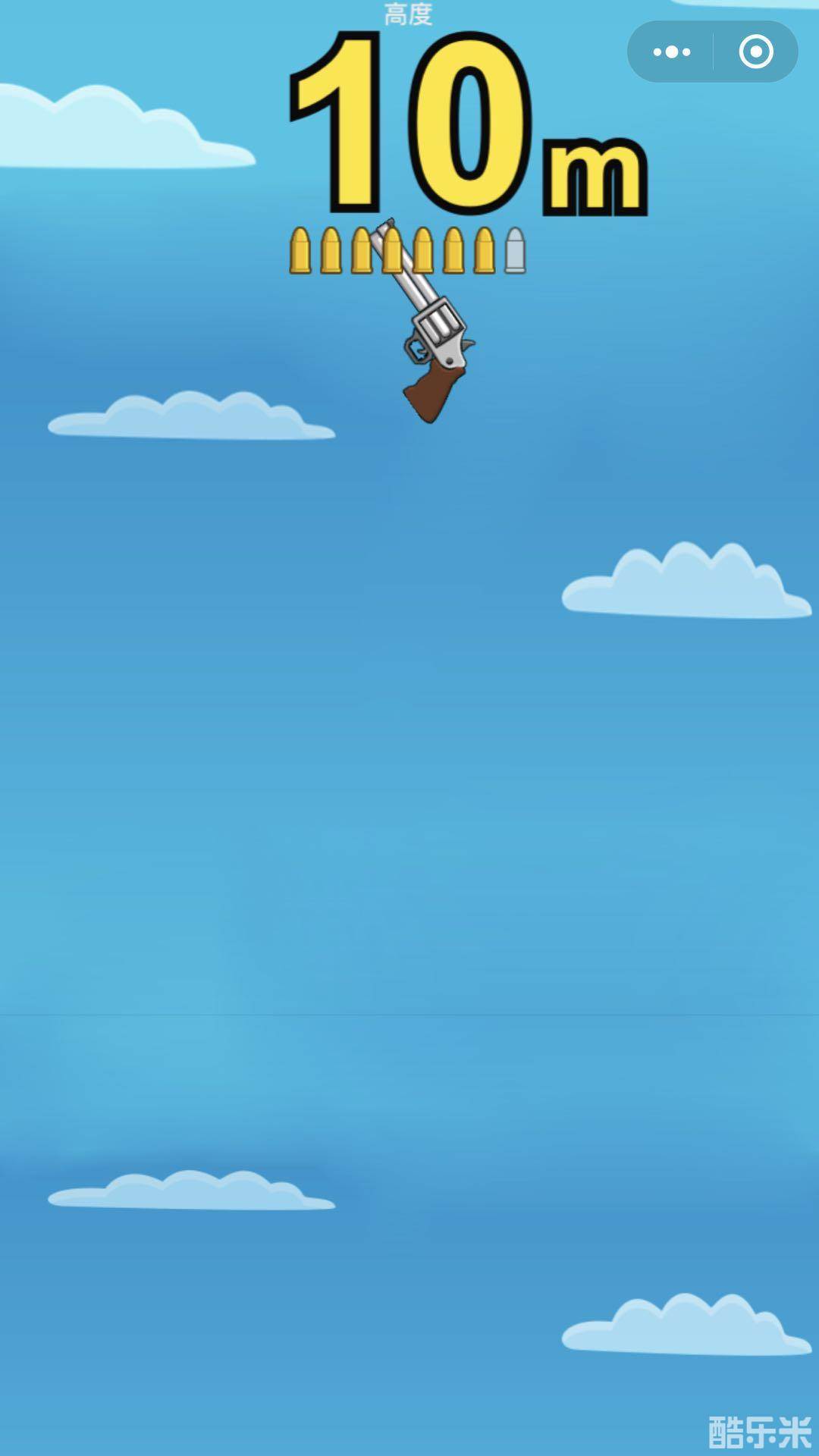The width and height of the screenshot is (819, 1456).
Task: Close the mini program via circle button
Action: pos(755,52)
